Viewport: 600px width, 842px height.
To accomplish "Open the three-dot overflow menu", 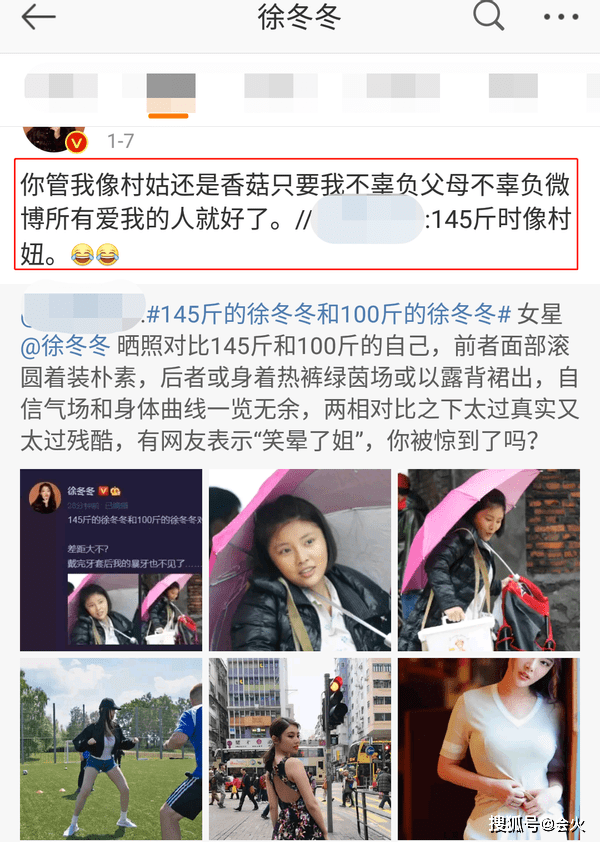I will point(560,18).
